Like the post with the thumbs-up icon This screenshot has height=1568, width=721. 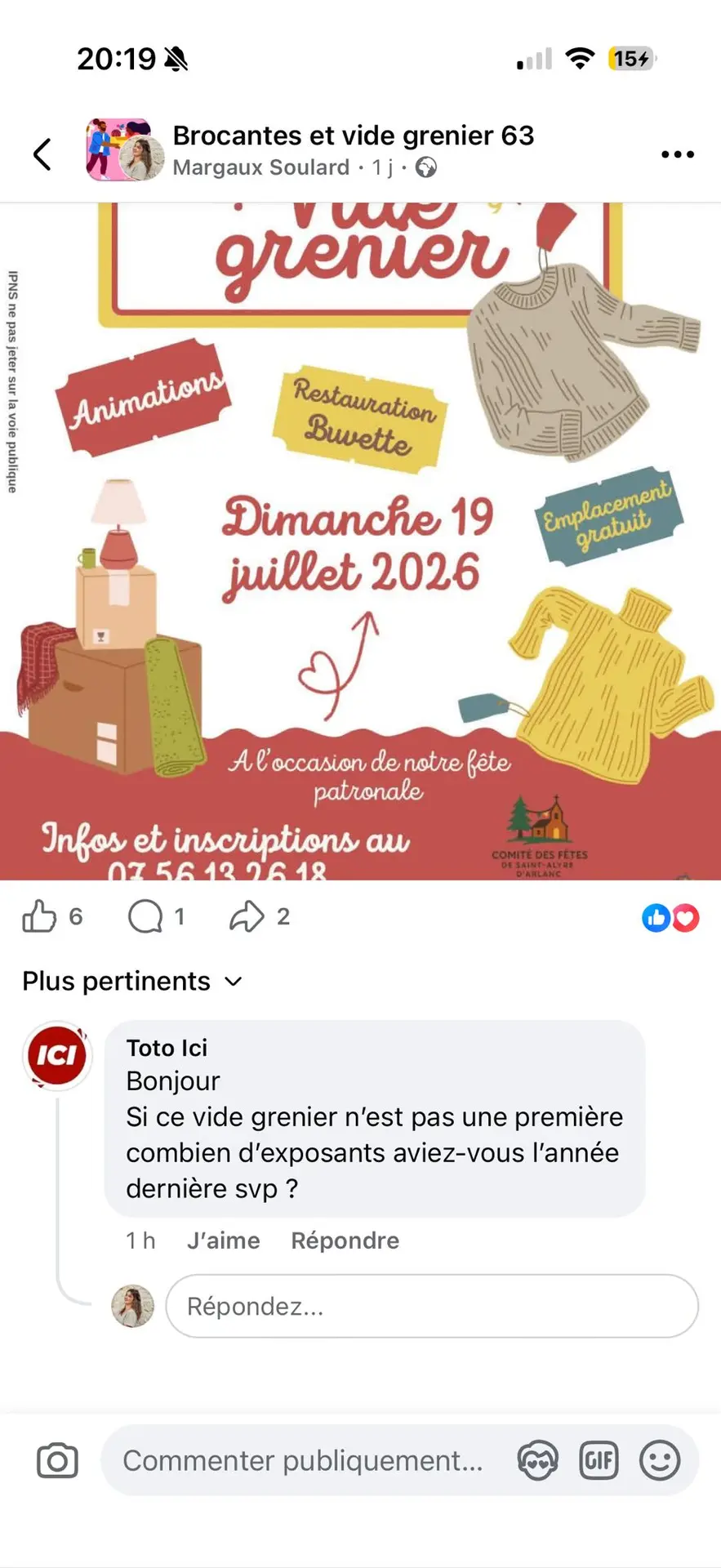pos(39,916)
